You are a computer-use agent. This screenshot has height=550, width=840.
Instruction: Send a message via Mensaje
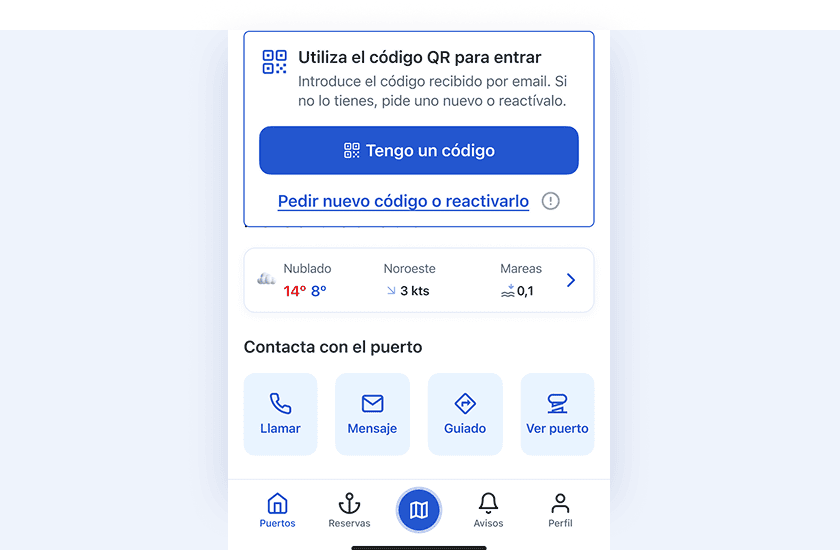[x=372, y=414]
